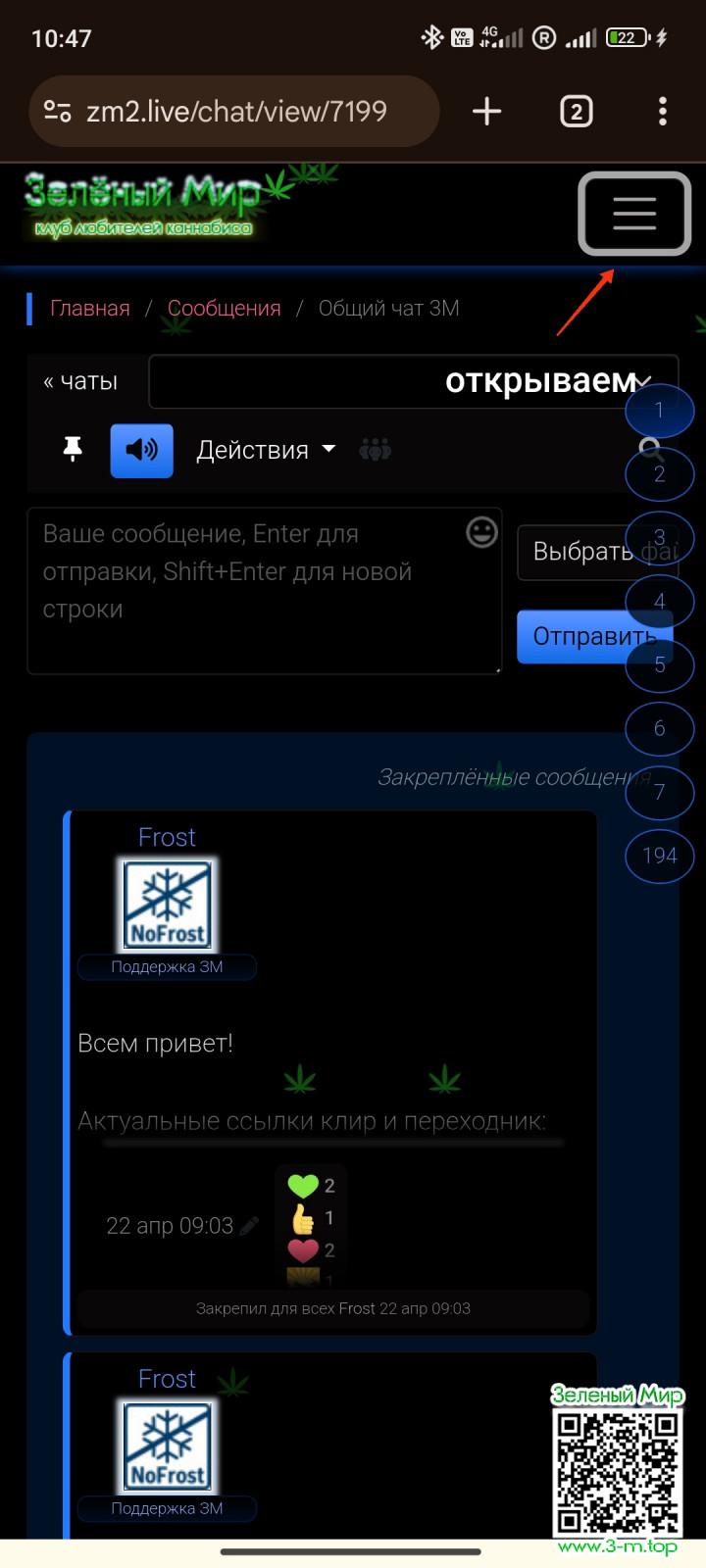
Task: Tap the pin icon in the chat toolbar
Action: pyautogui.click(x=73, y=450)
